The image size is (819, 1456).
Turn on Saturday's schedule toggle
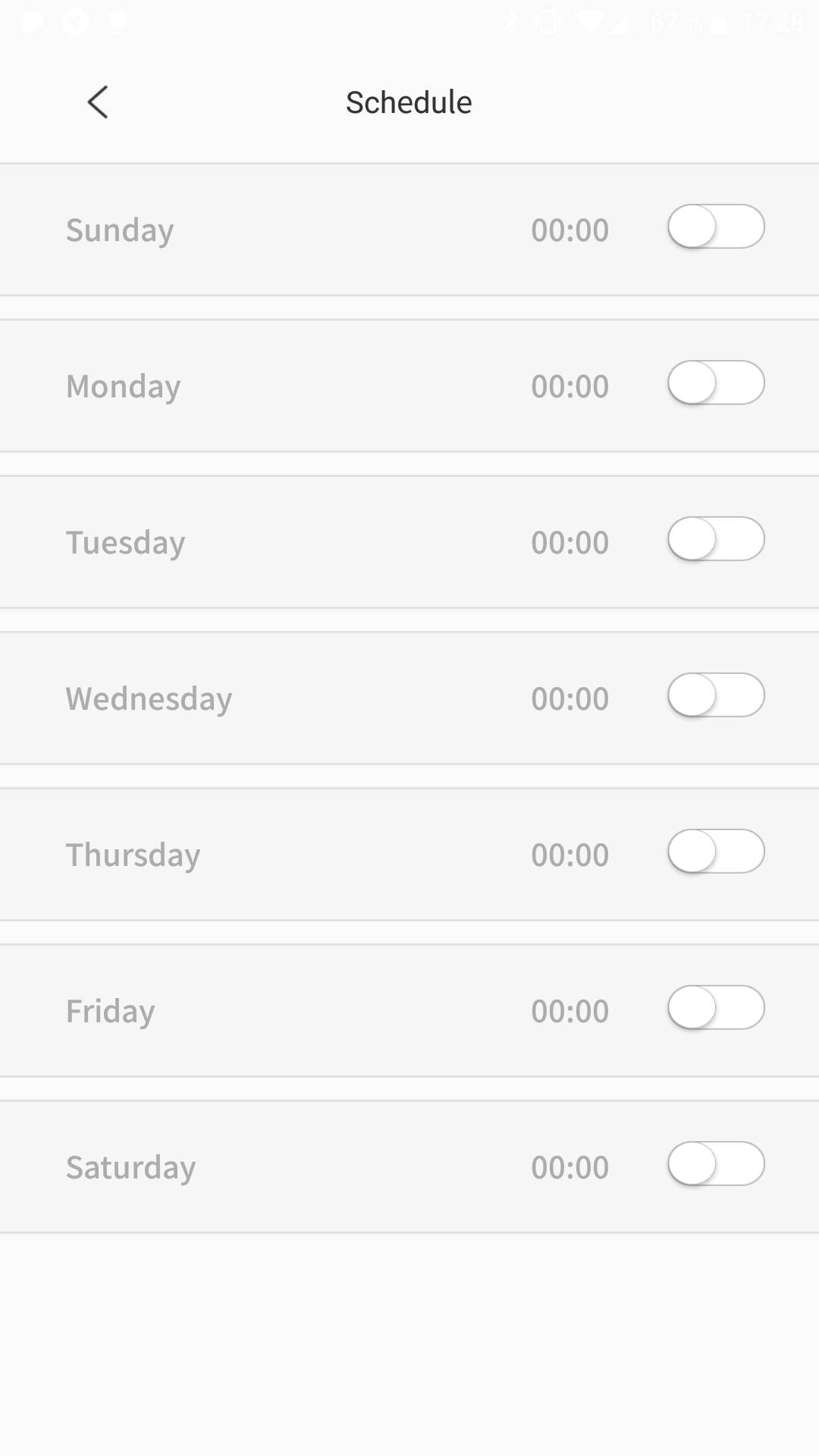(x=716, y=1164)
